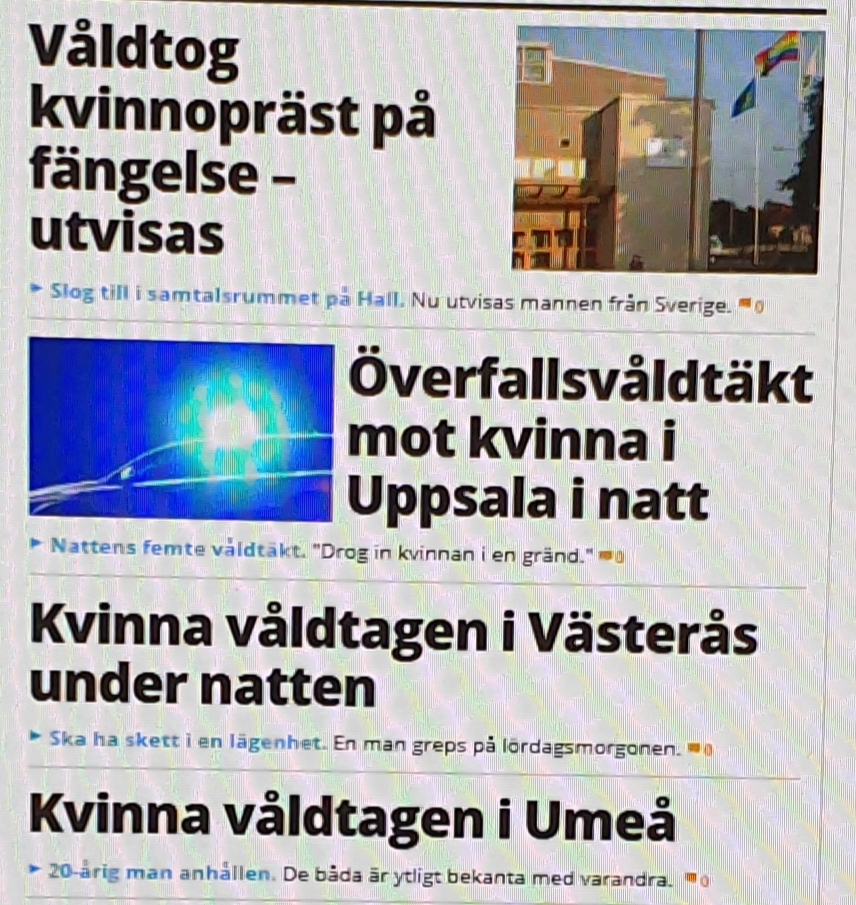The width and height of the screenshot is (856, 905).
Task: Open the 'Ska ha skett i en lägenhet' teaser link
Action: coord(185,743)
